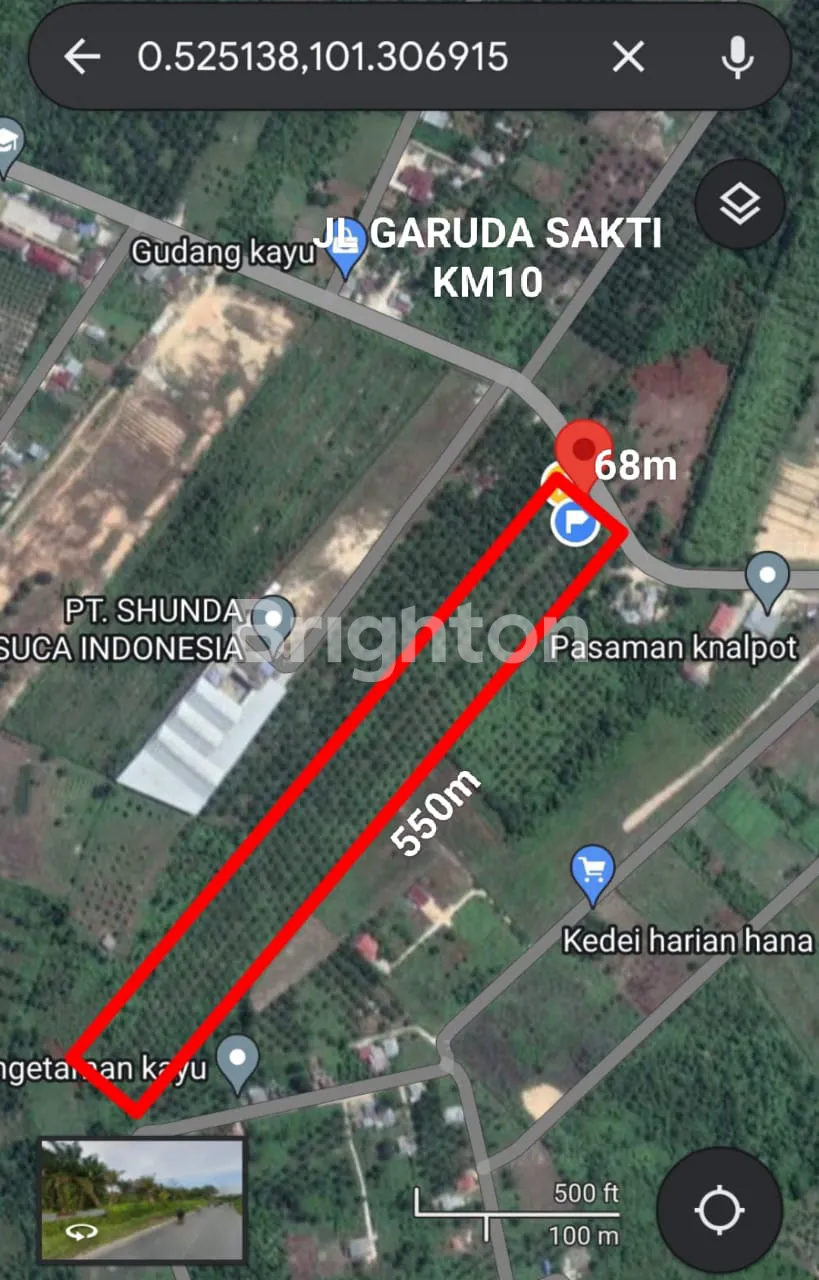
Task: Start voice search with the microphone
Action: tap(737, 57)
